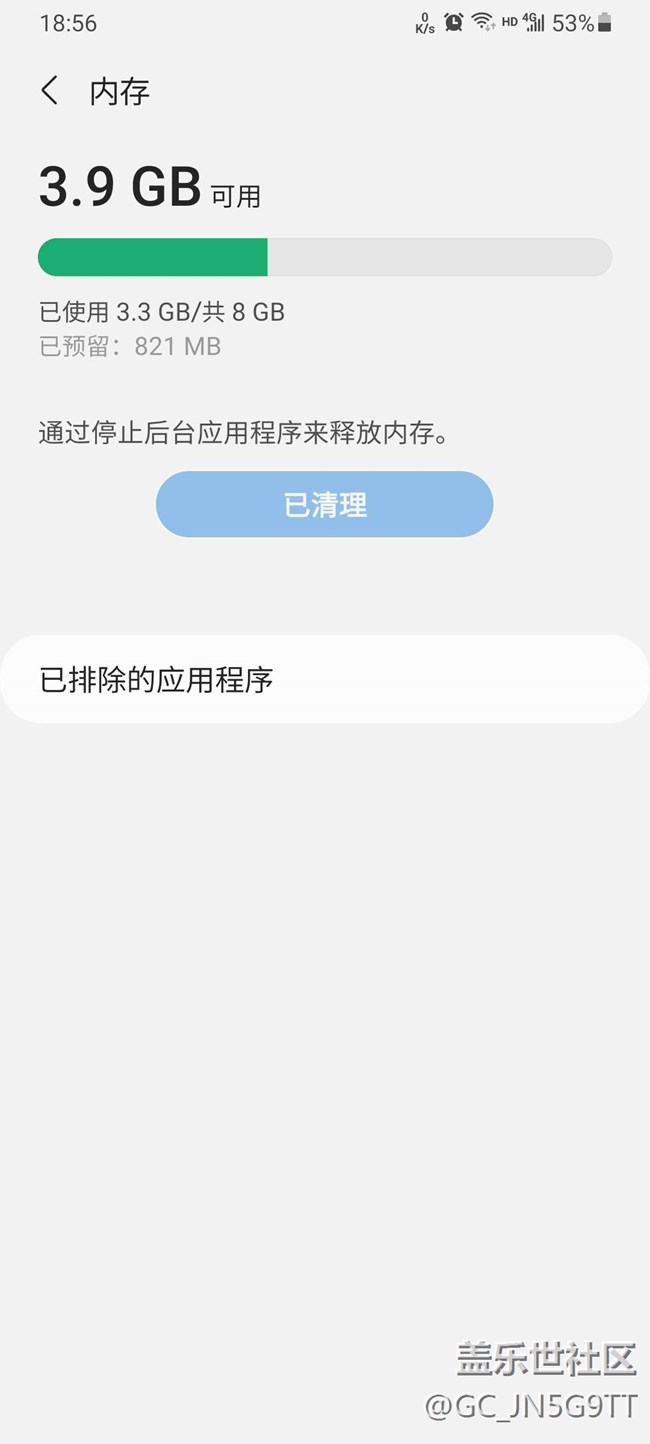Image resolution: width=650 pixels, height=1444 pixels.
Task: Open 已排除的应用程序 list
Action: (x=325, y=680)
